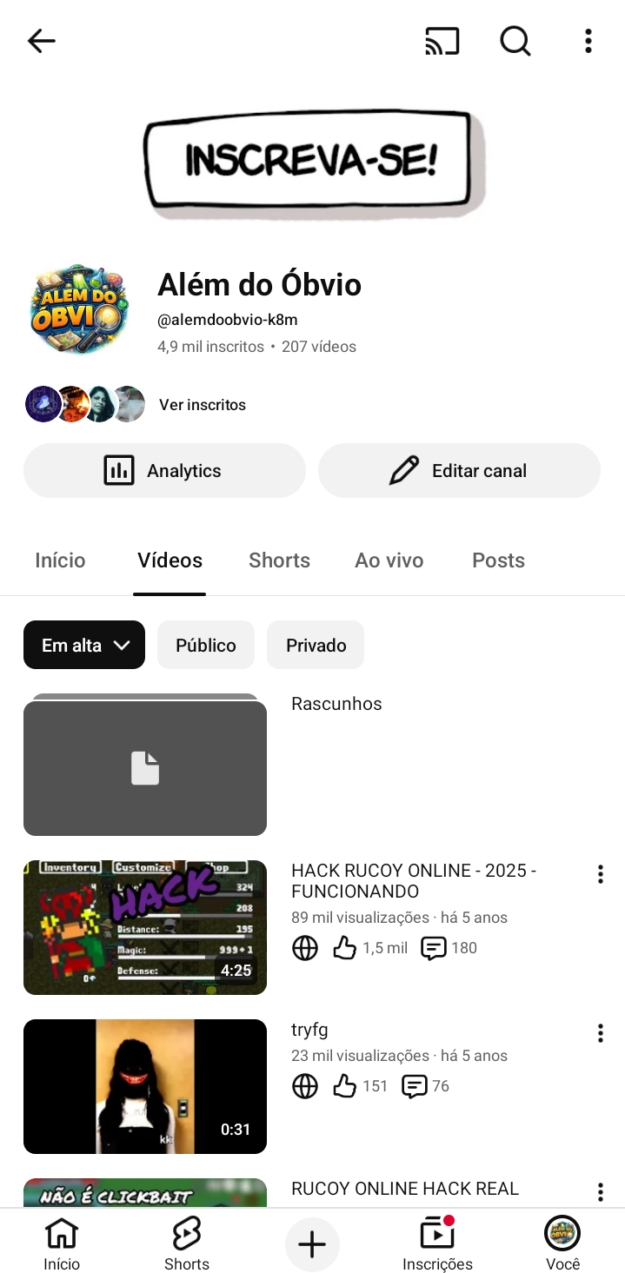Open channel Analytics
625x1273 pixels.
(164, 471)
